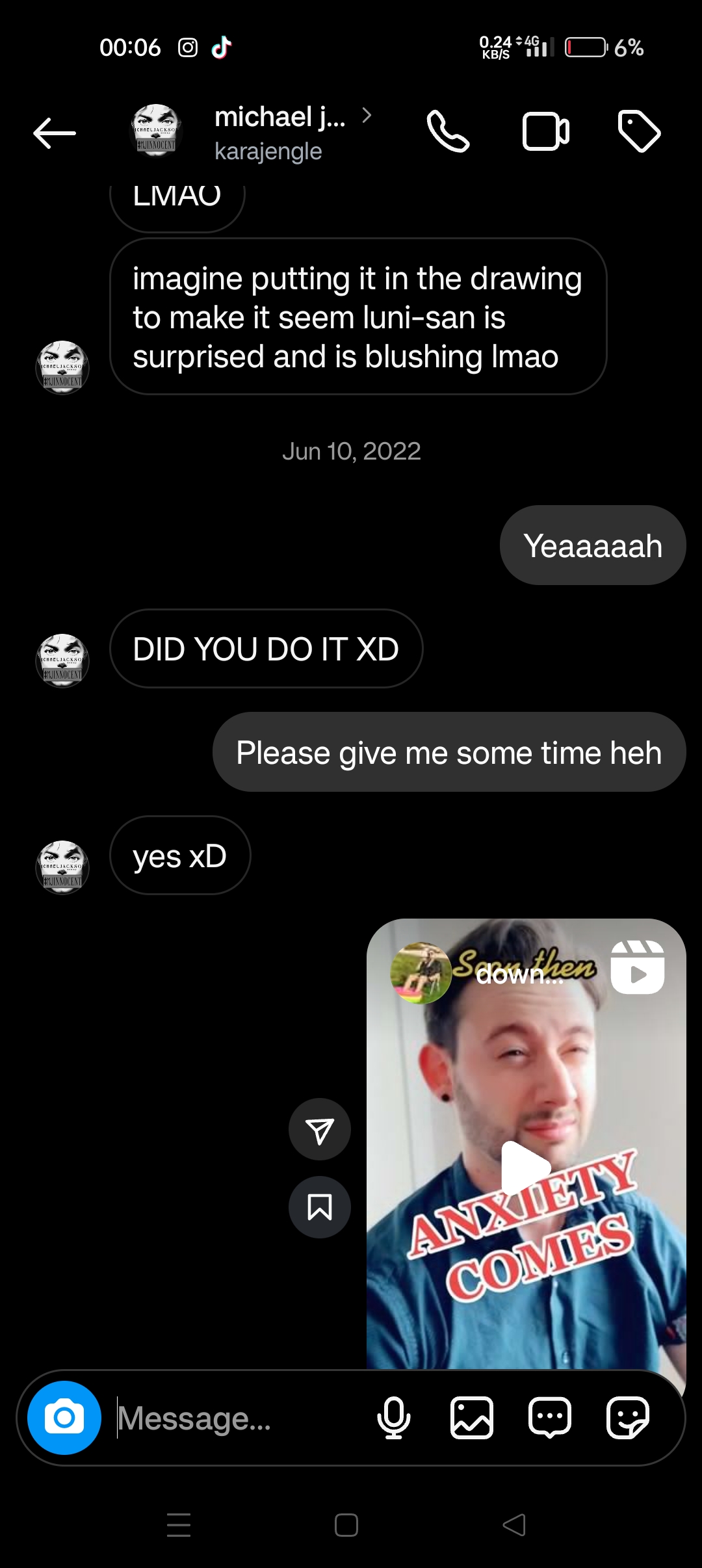The width and height of the screenshot is (702, 1568).
Task: Open the sticker picker
Action: tap(628, 1418)
